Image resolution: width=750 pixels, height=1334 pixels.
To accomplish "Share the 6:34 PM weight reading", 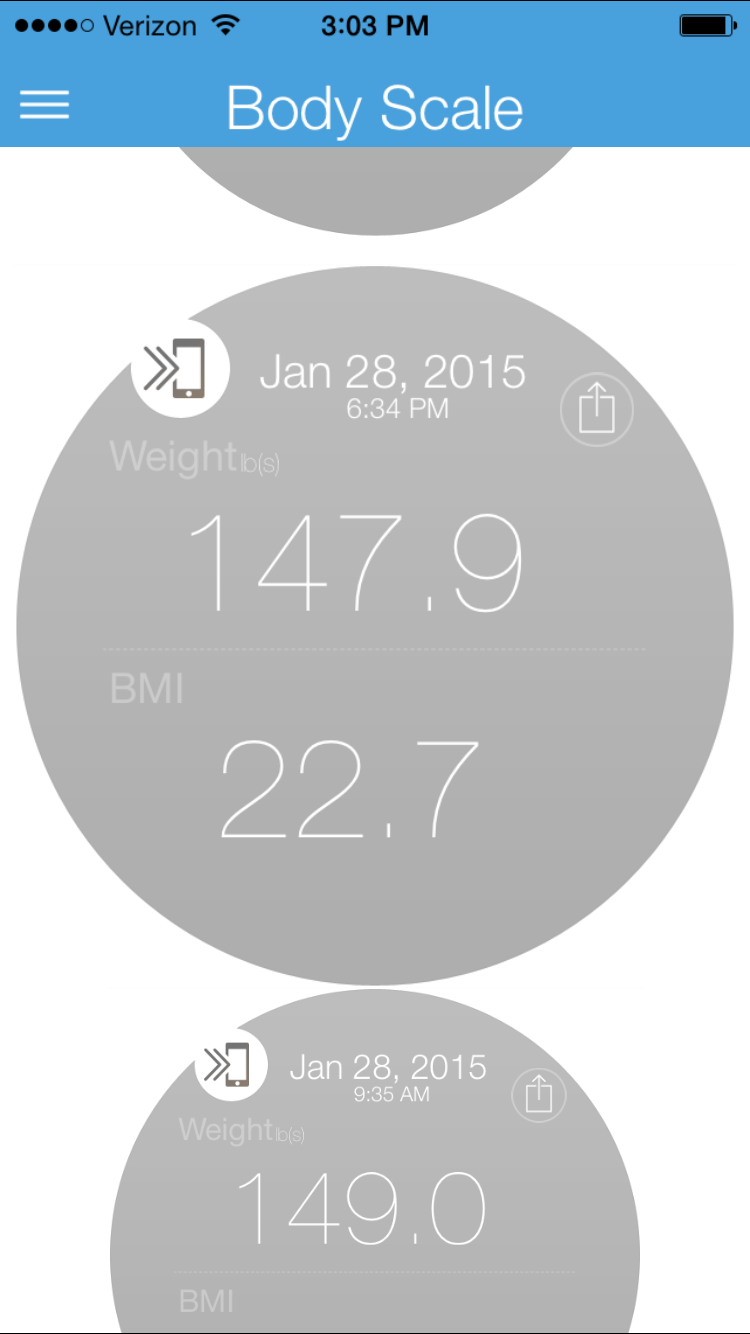I will [596, 410].
